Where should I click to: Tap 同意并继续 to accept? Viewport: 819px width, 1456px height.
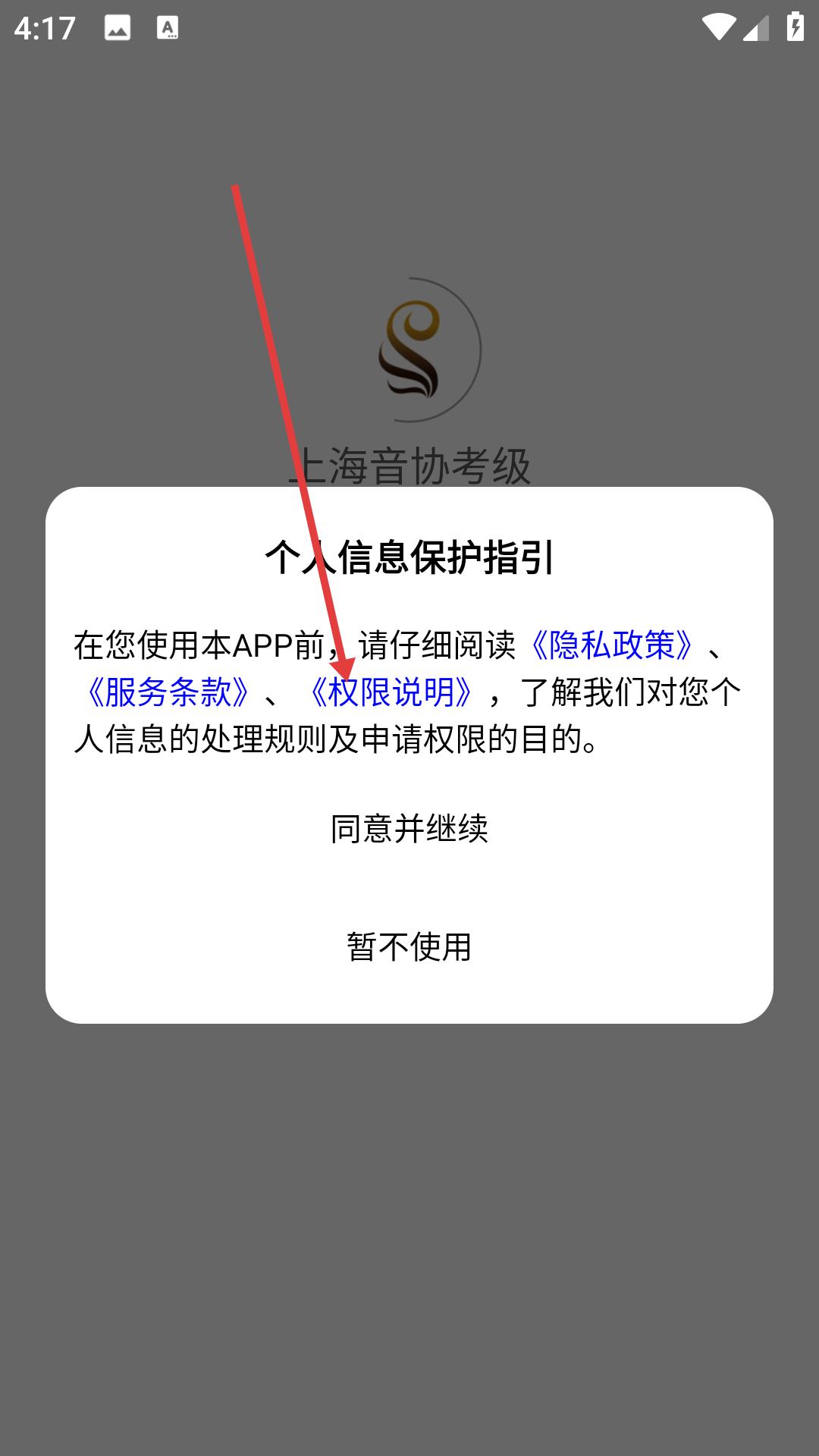(x=409, y=829)
